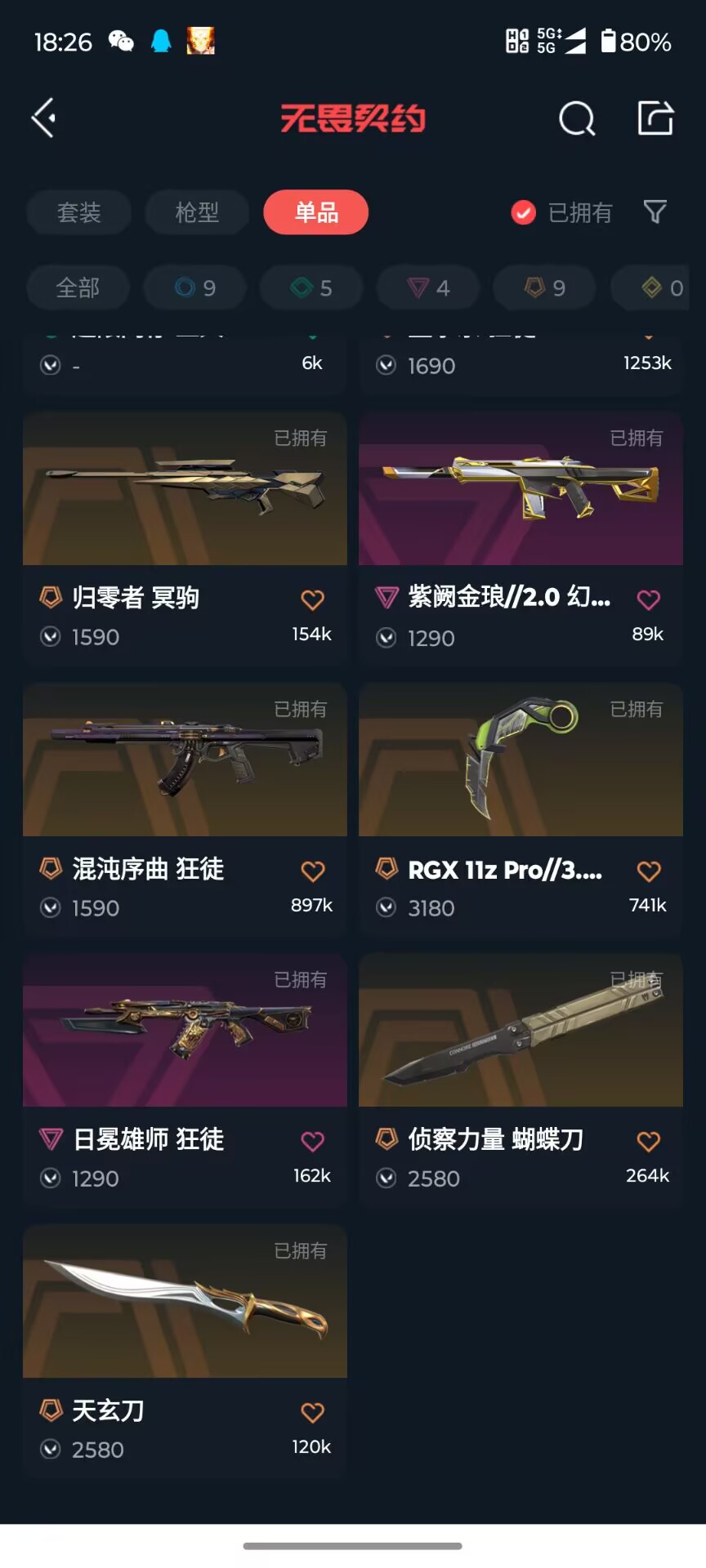The width and height of the screenshot is (706, 1568).
Task: Go back using the top-left arrow
Action: point(44,118)
